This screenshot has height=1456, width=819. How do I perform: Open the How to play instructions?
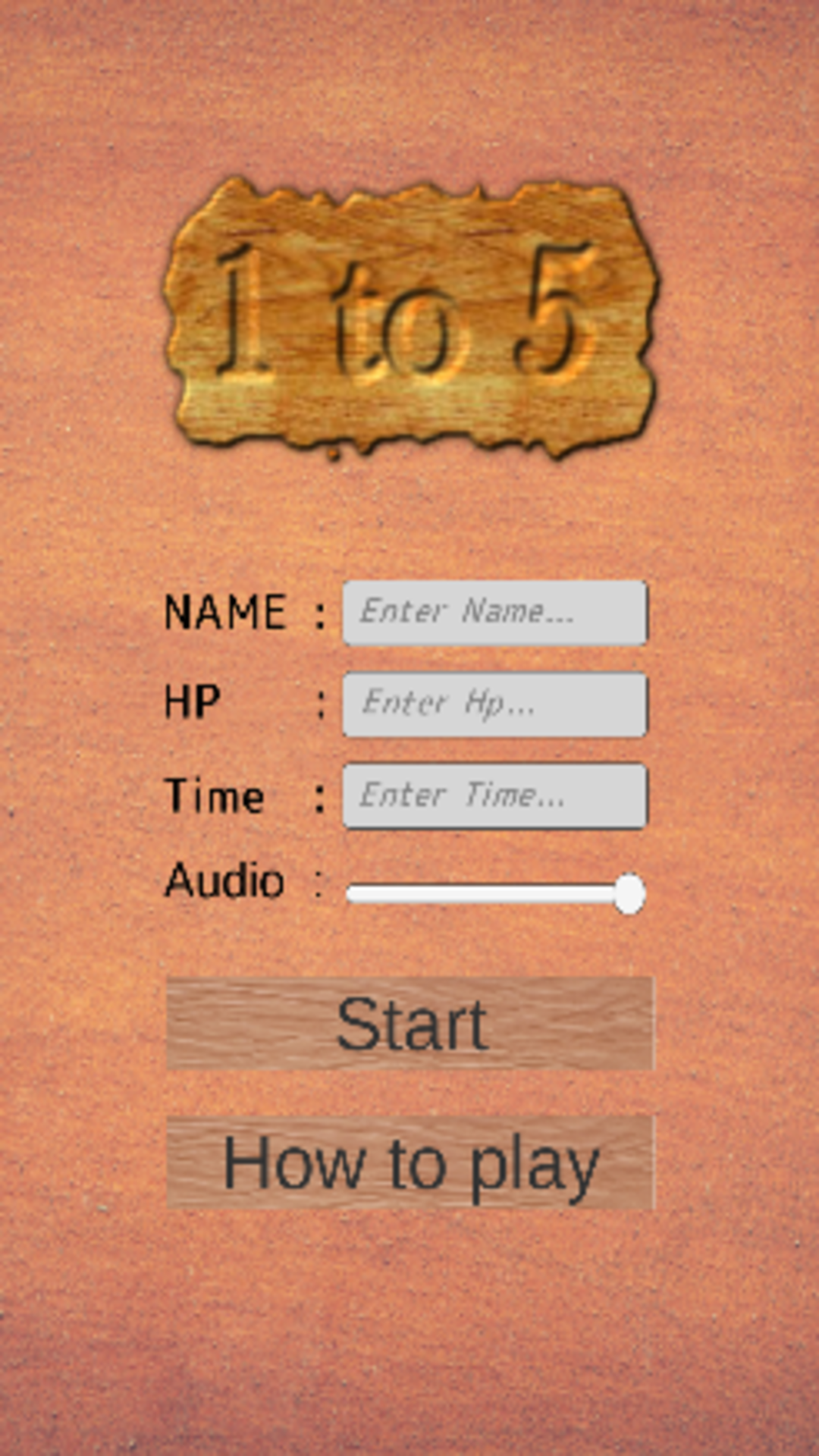(409, 1163)
